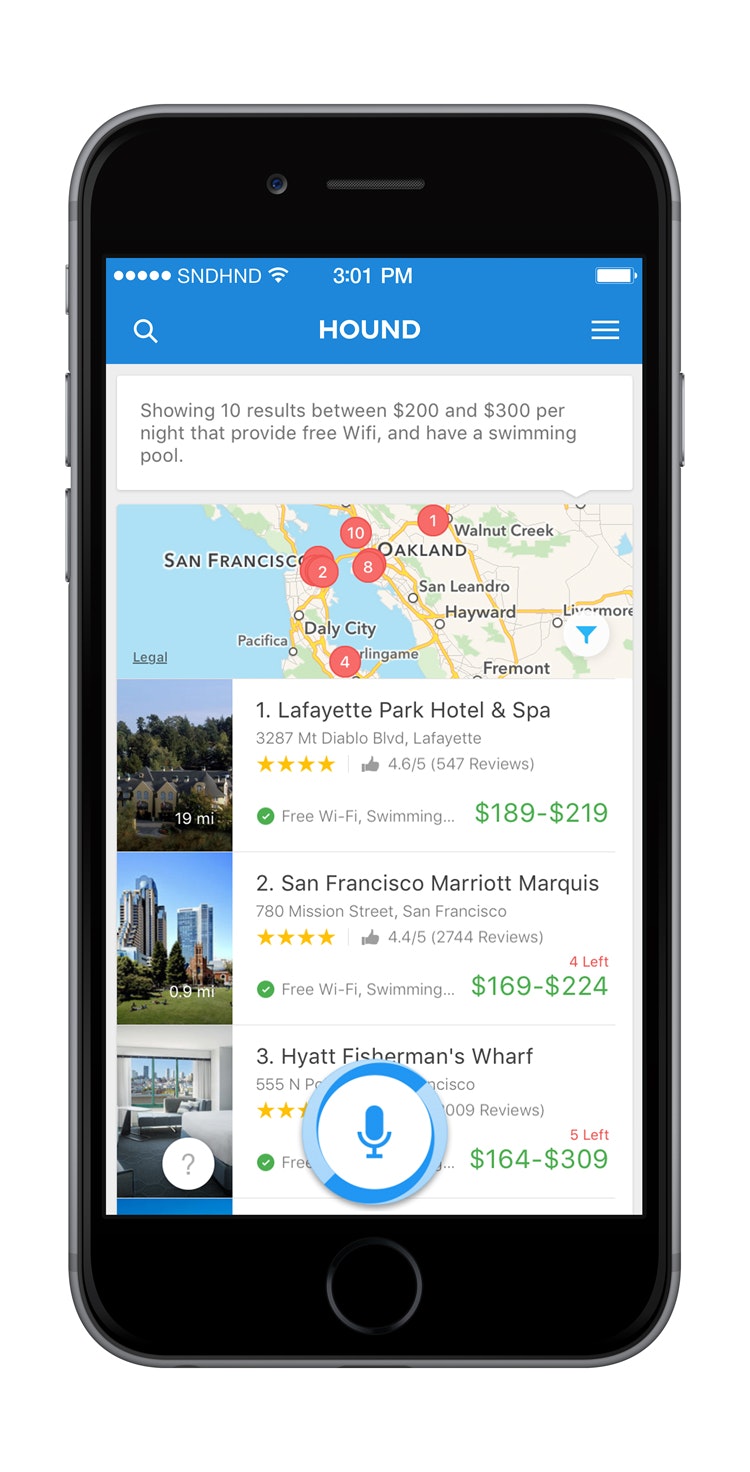Select map pin number 1
This screenshot has height=1472, width=750.
coord(433,521)
